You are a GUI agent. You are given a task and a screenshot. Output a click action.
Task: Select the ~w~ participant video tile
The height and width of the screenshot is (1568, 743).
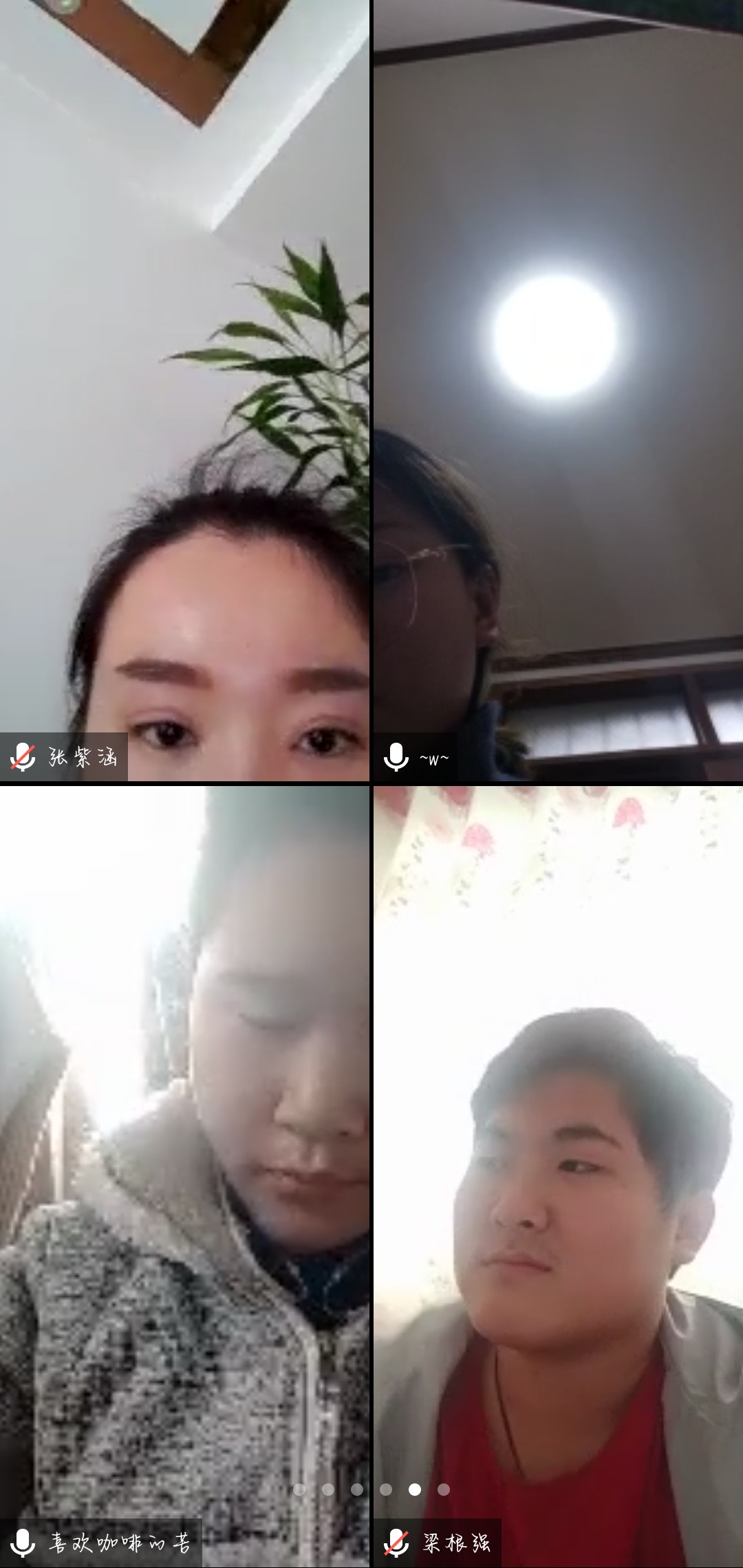coord(558,391)
